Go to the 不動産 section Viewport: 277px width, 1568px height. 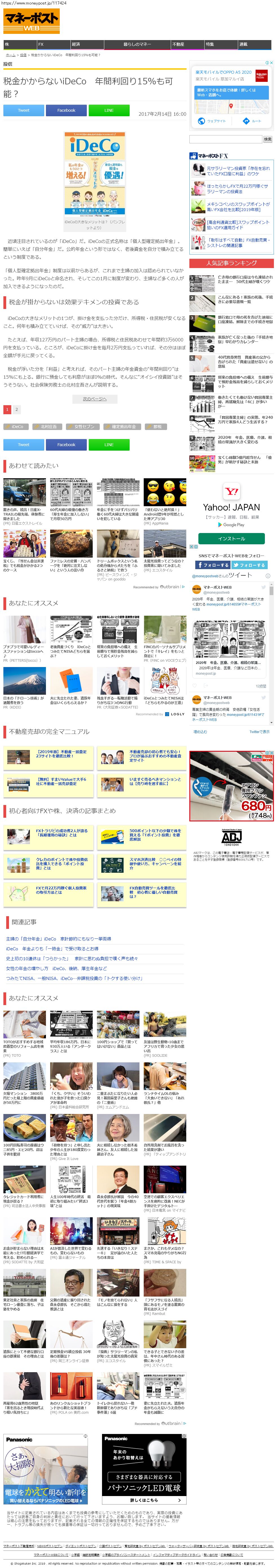tap(178, 44)
